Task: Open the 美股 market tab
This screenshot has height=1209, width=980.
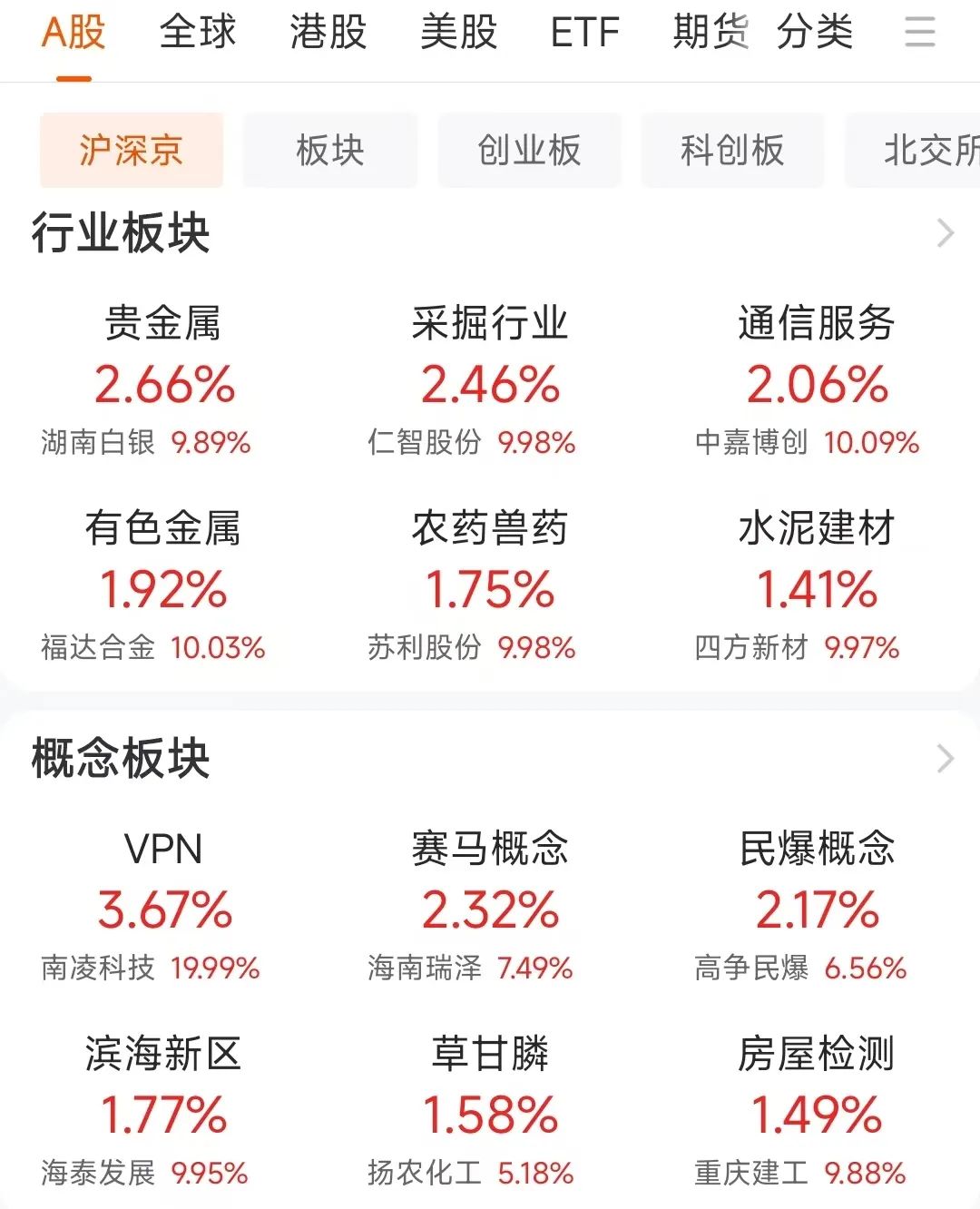Action: pyautogui.click(x=458, y=33)
